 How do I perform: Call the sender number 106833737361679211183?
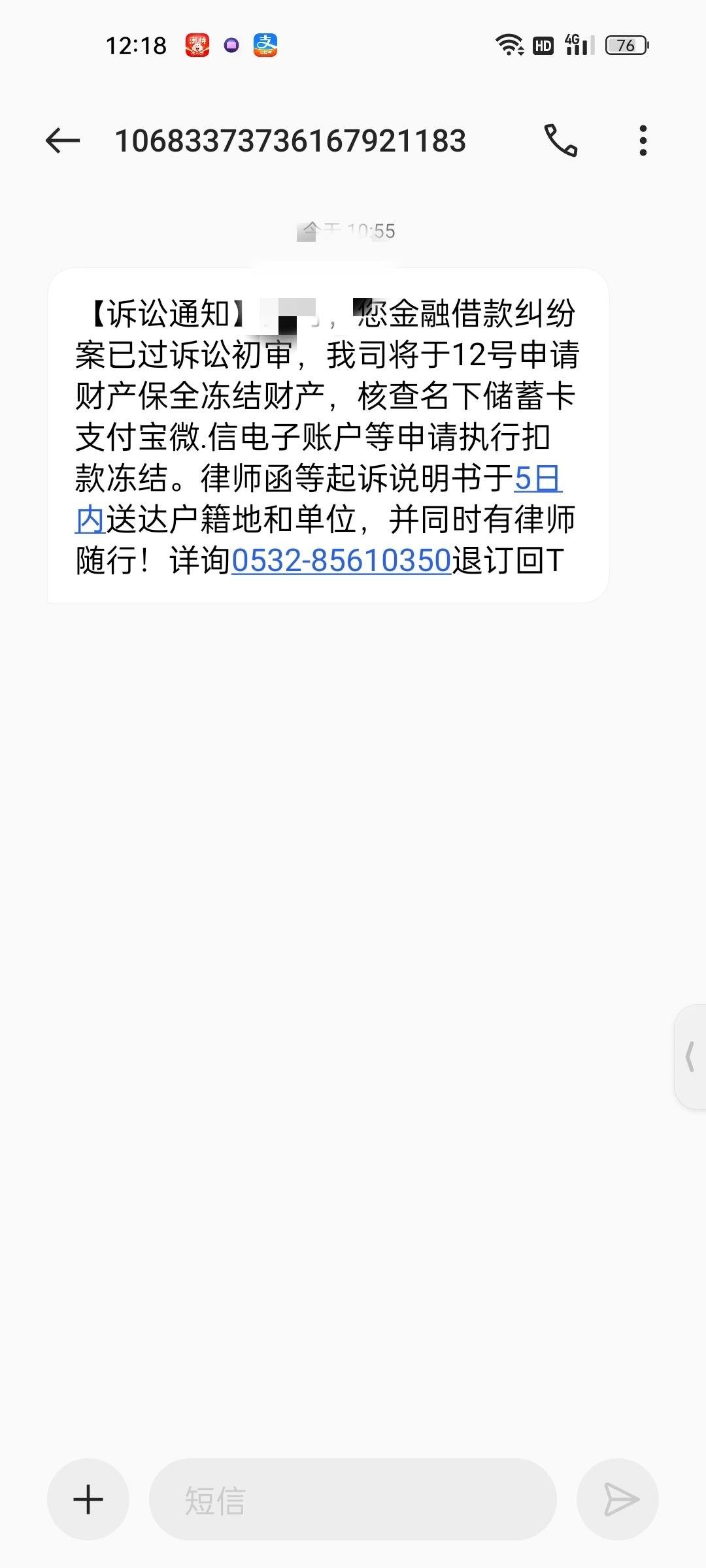point(561,140)
